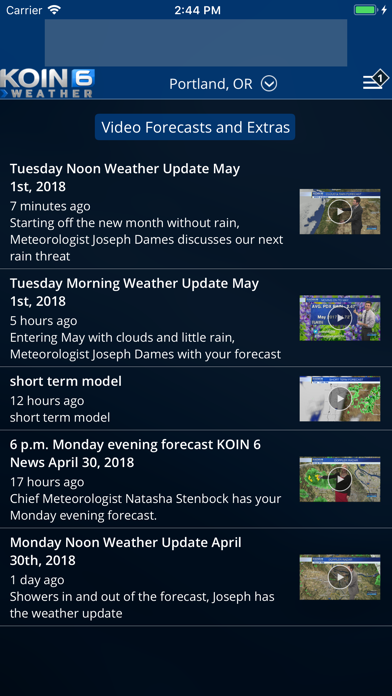Open Tuesday Noon Weather Update May 1st
The height and width of the screenshot is (696, 392).
[196, 212]
